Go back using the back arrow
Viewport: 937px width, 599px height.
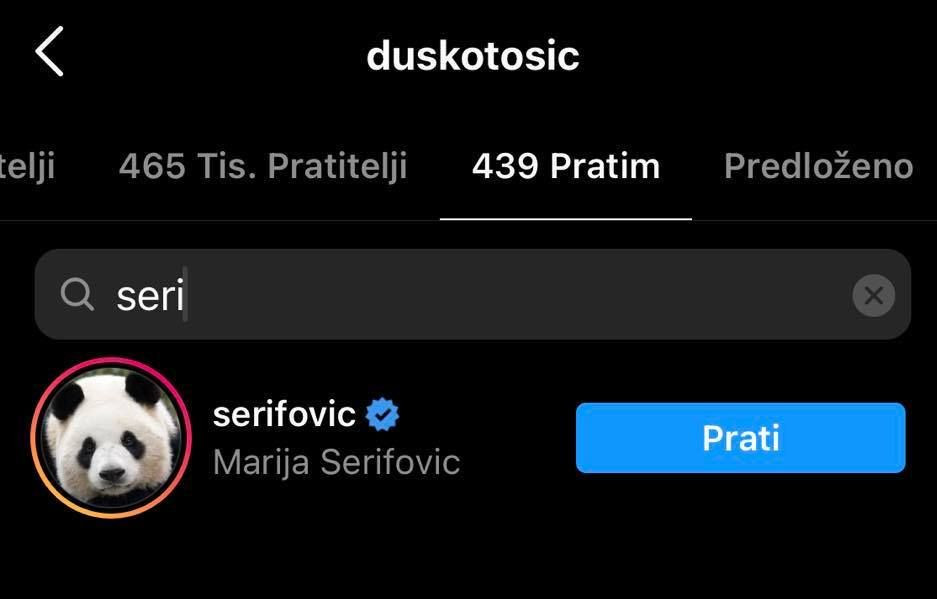click(49, 52)
